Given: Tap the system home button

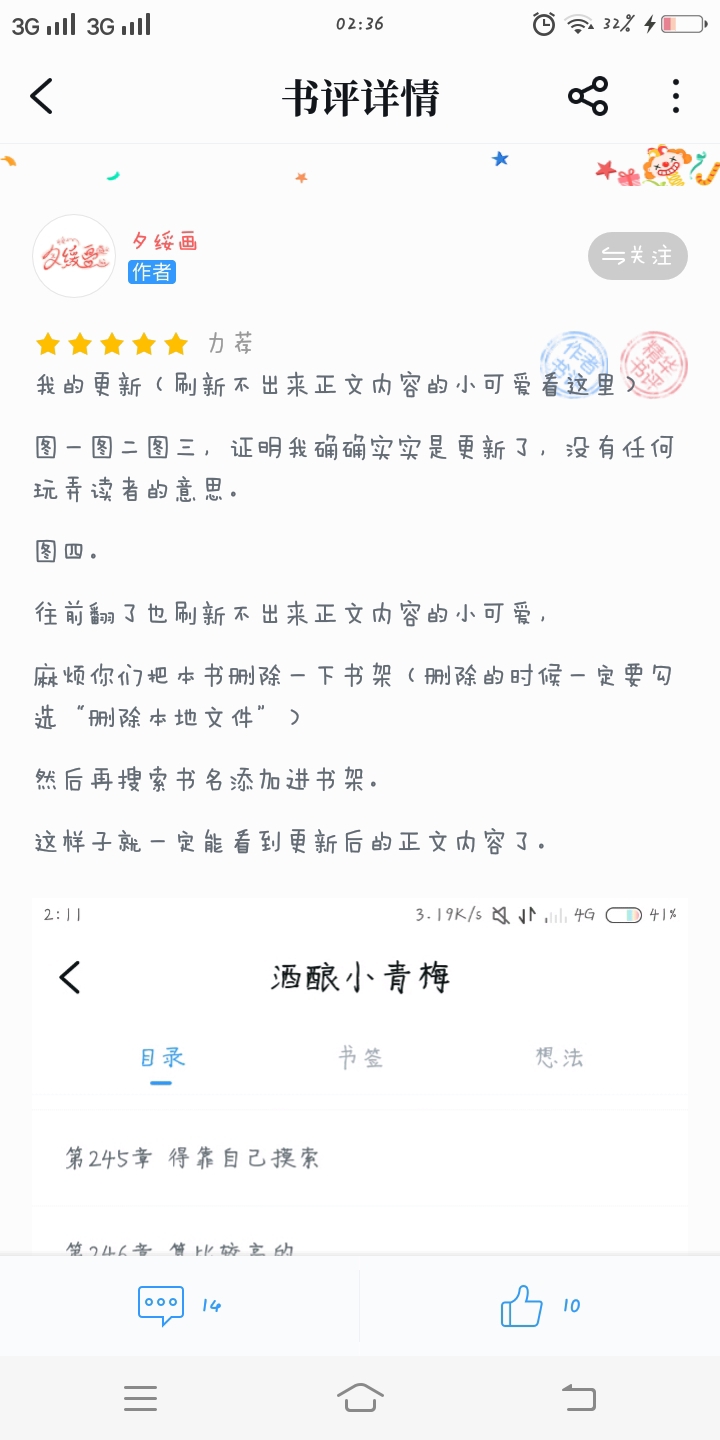Looking at the screenshot, I should point(360,1397).
